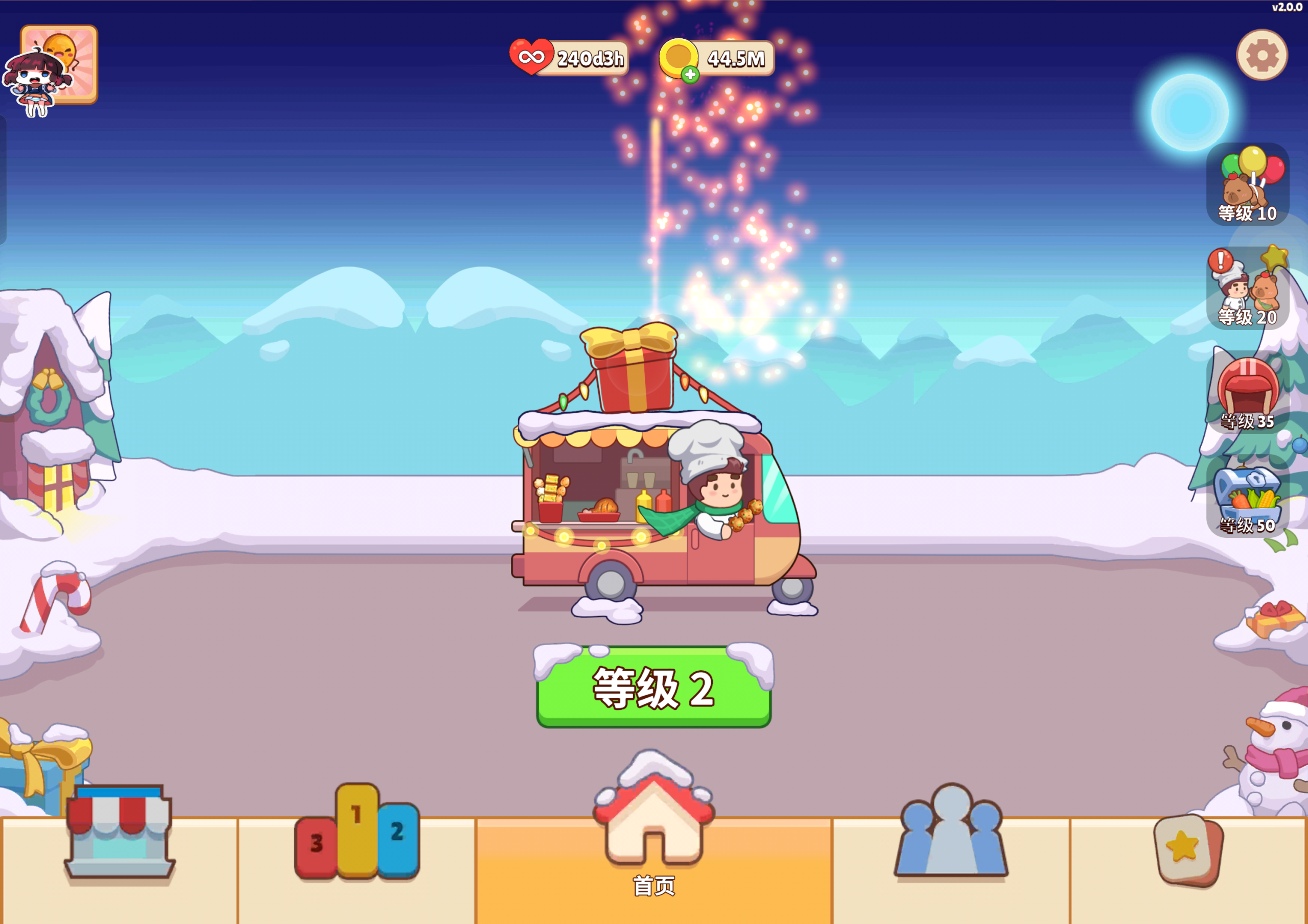
Task: Go to the 首页 home tab
Action: coord(653,832)
